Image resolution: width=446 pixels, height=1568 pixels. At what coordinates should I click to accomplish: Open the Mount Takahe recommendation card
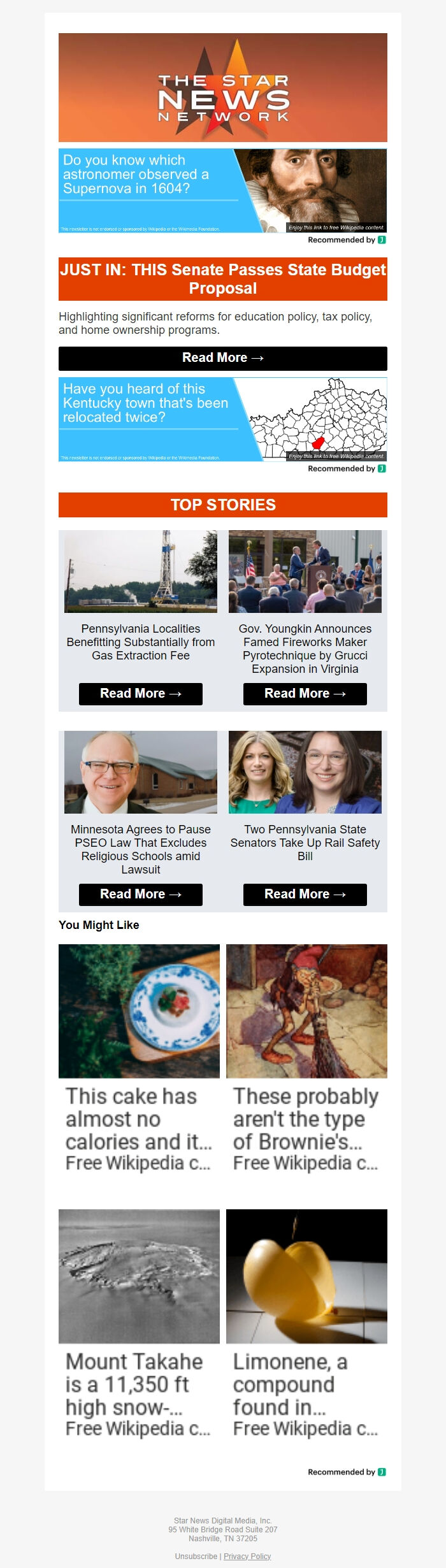pyautogui.click(x=139, y=1323)
